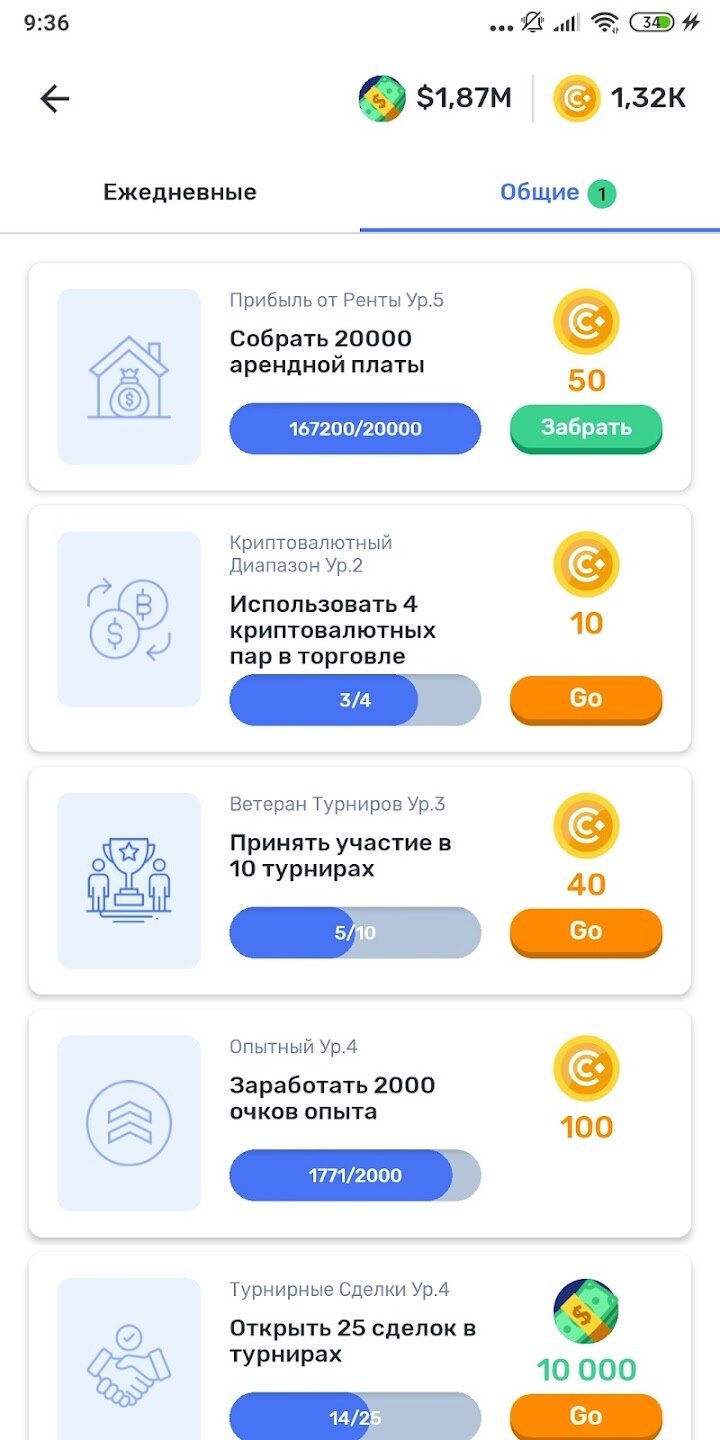Screen dimensions: 720x1440
Task: Claim the rent reward with Забрать
Action: 586,428
